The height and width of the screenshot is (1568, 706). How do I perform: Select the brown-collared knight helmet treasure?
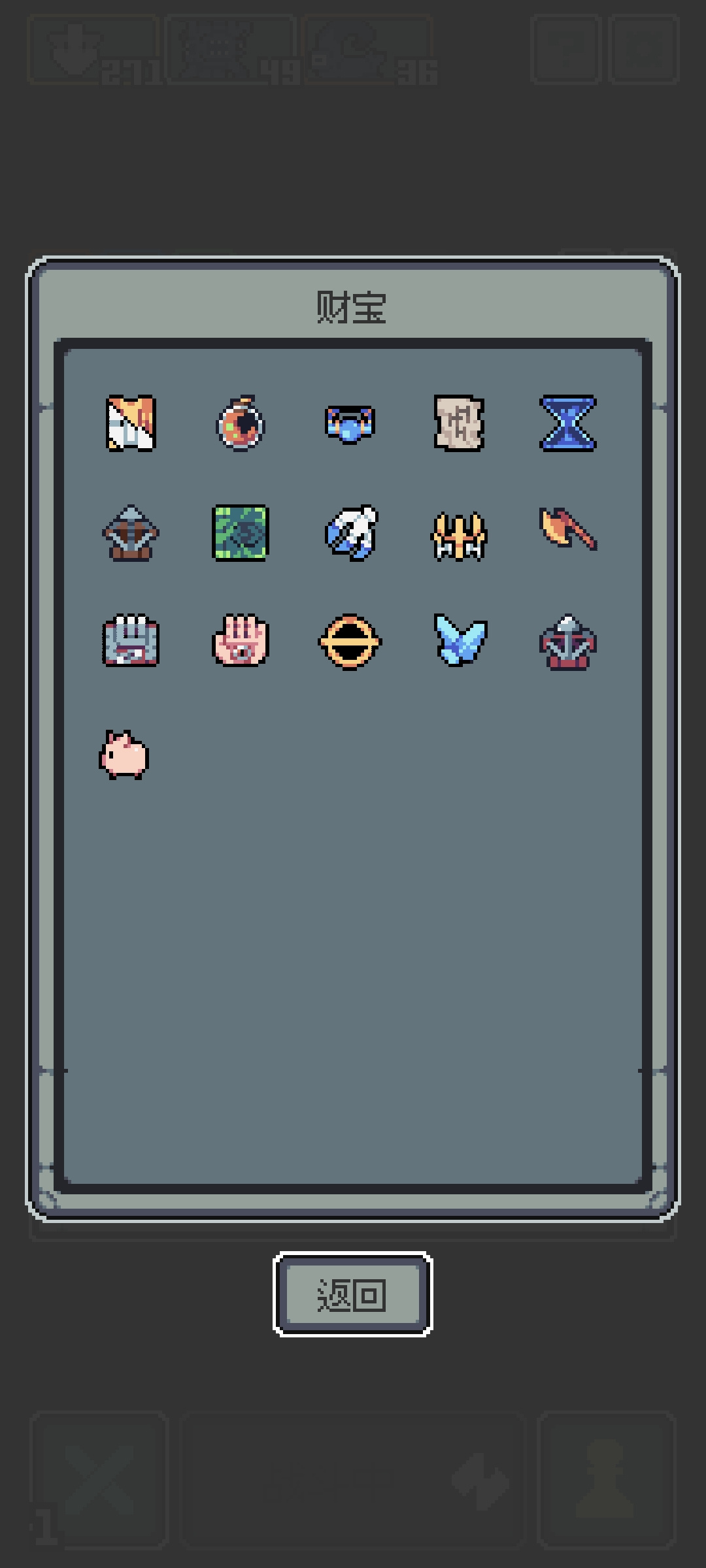click(131, 532)
